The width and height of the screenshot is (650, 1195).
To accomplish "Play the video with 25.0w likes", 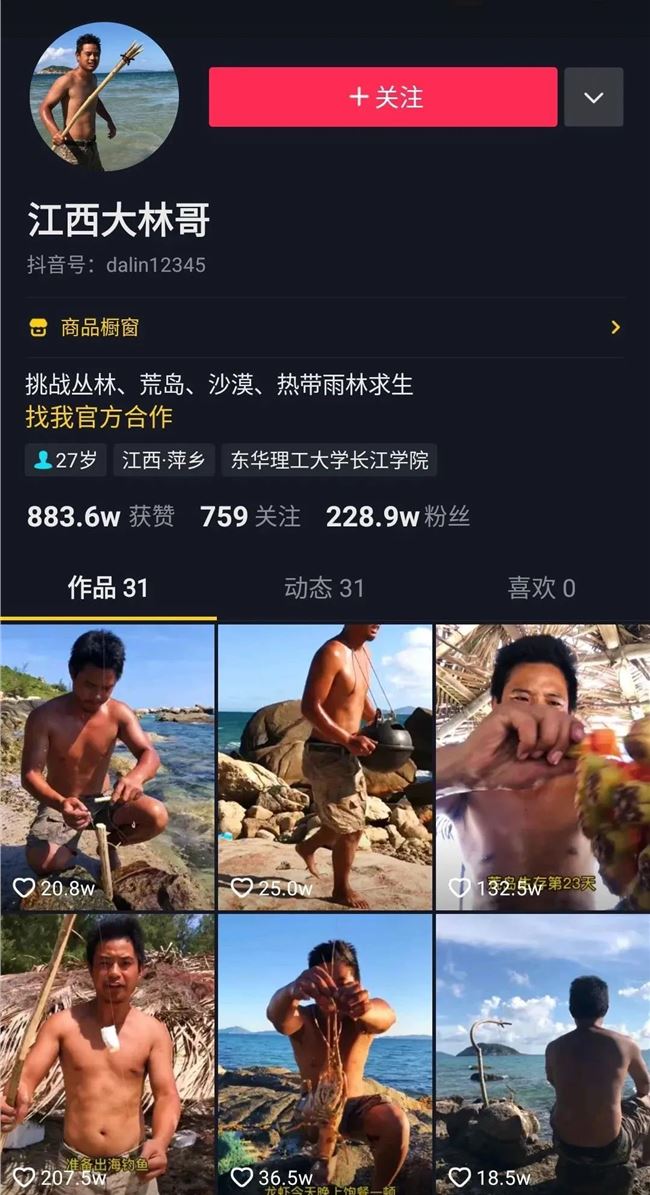I will point(325,766).
